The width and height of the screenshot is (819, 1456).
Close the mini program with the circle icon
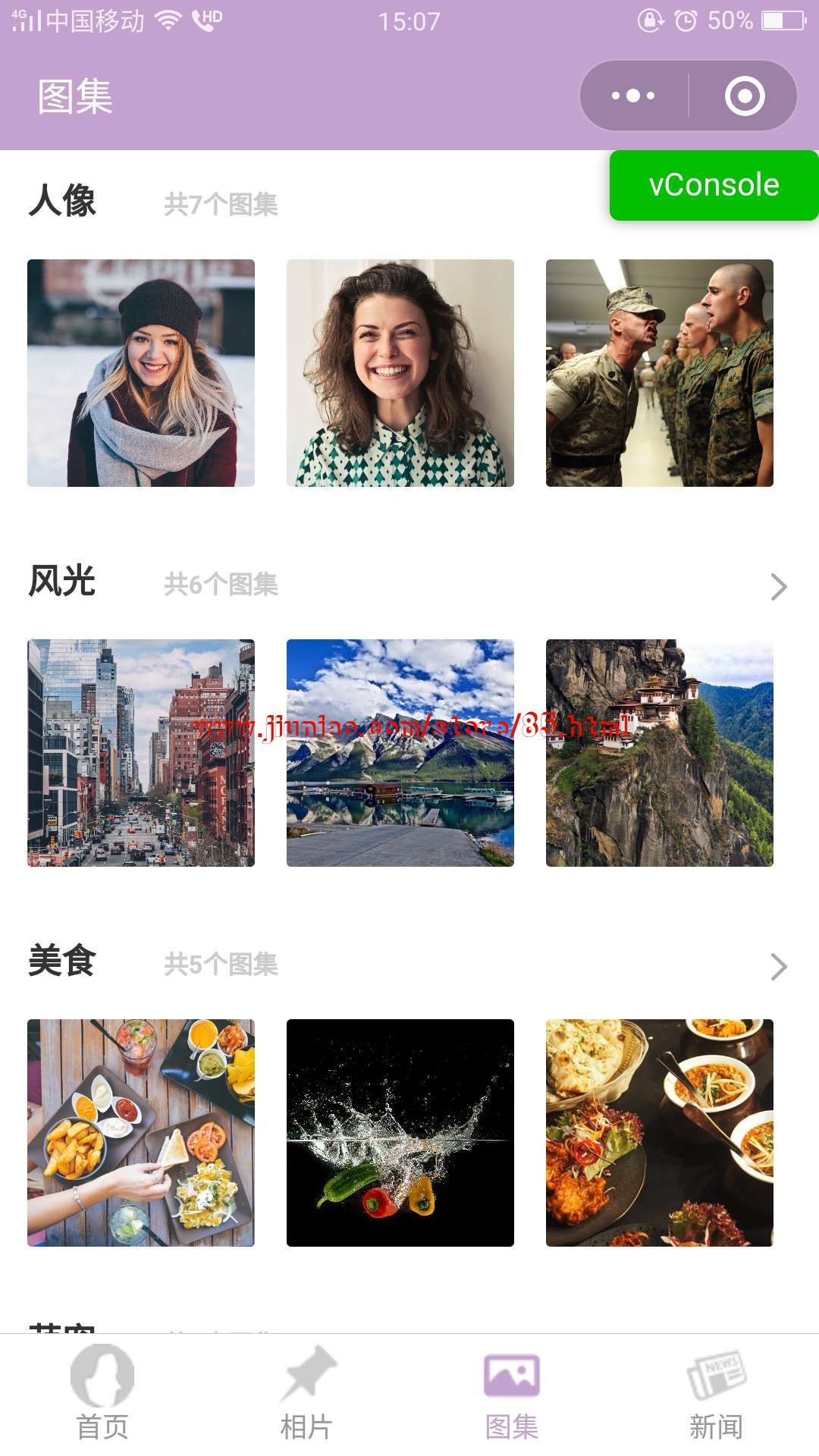point(744,96)
